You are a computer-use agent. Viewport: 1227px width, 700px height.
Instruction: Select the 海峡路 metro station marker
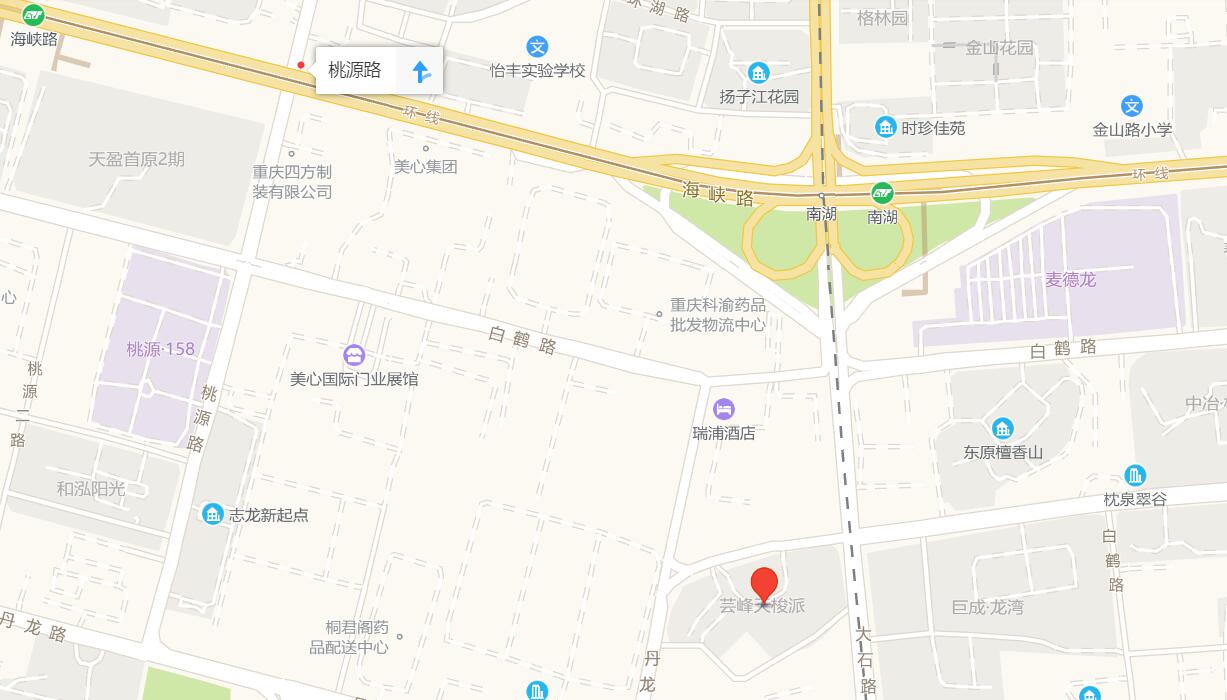(x=33, y=15)
